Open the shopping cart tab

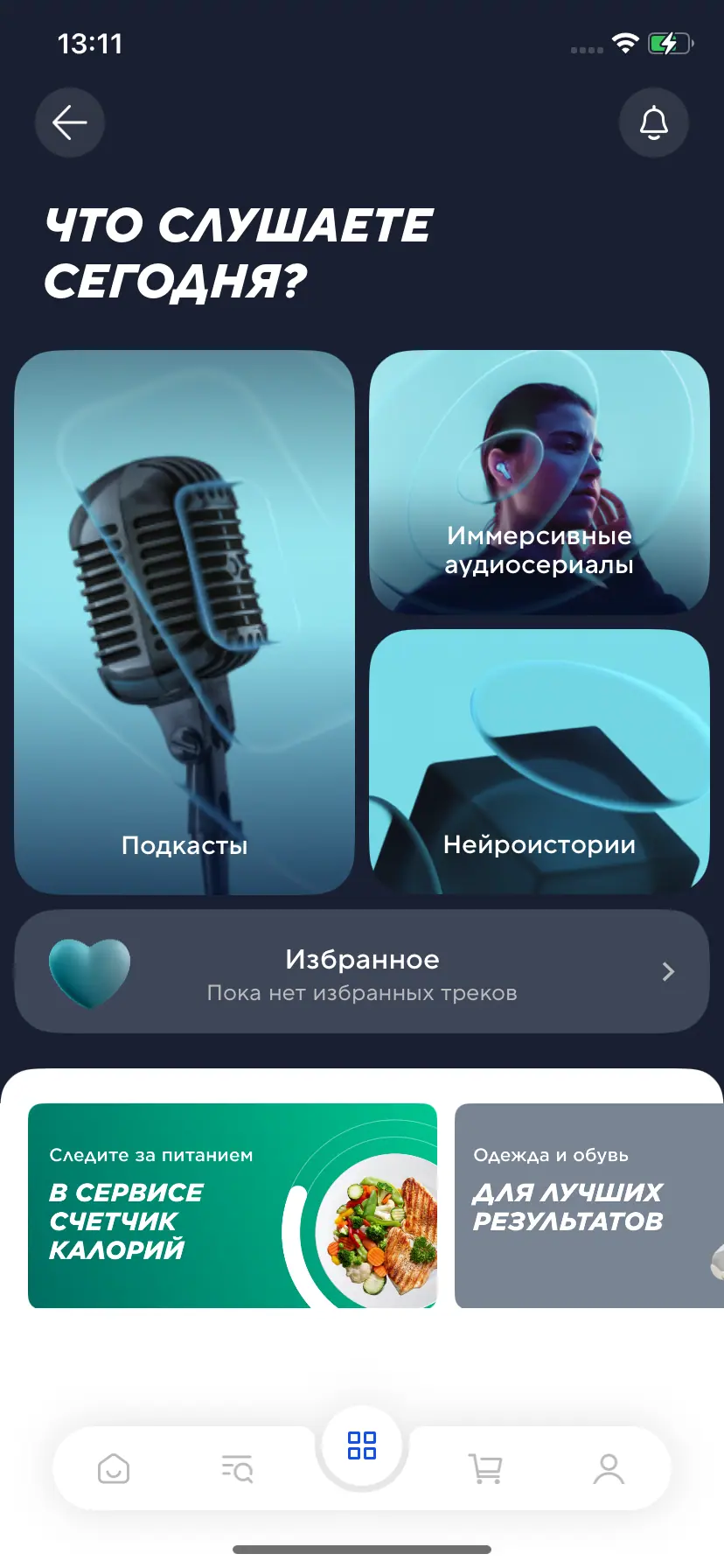(486, 1468)
